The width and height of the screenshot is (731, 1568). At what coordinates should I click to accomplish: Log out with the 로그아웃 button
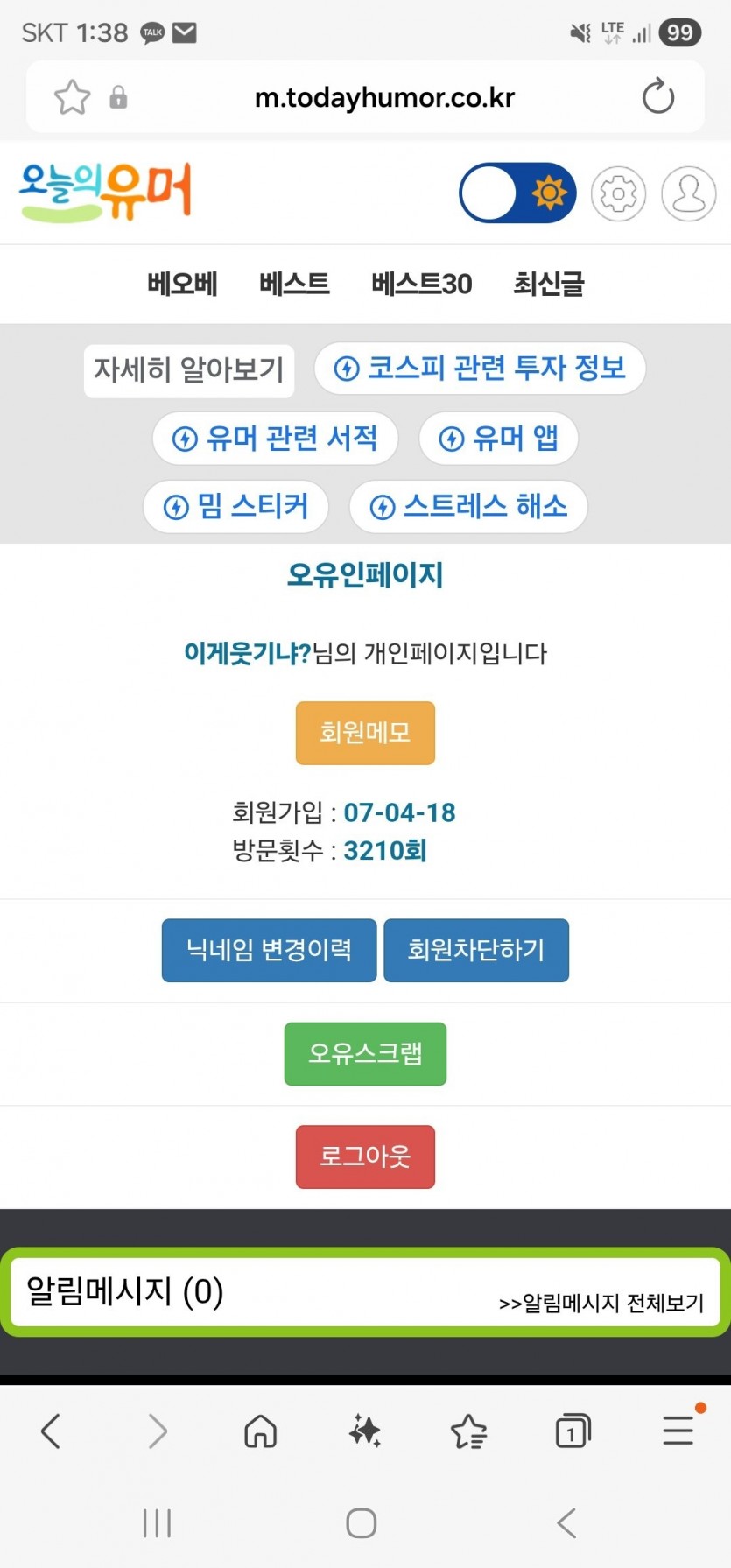[x=365, y=1157]
